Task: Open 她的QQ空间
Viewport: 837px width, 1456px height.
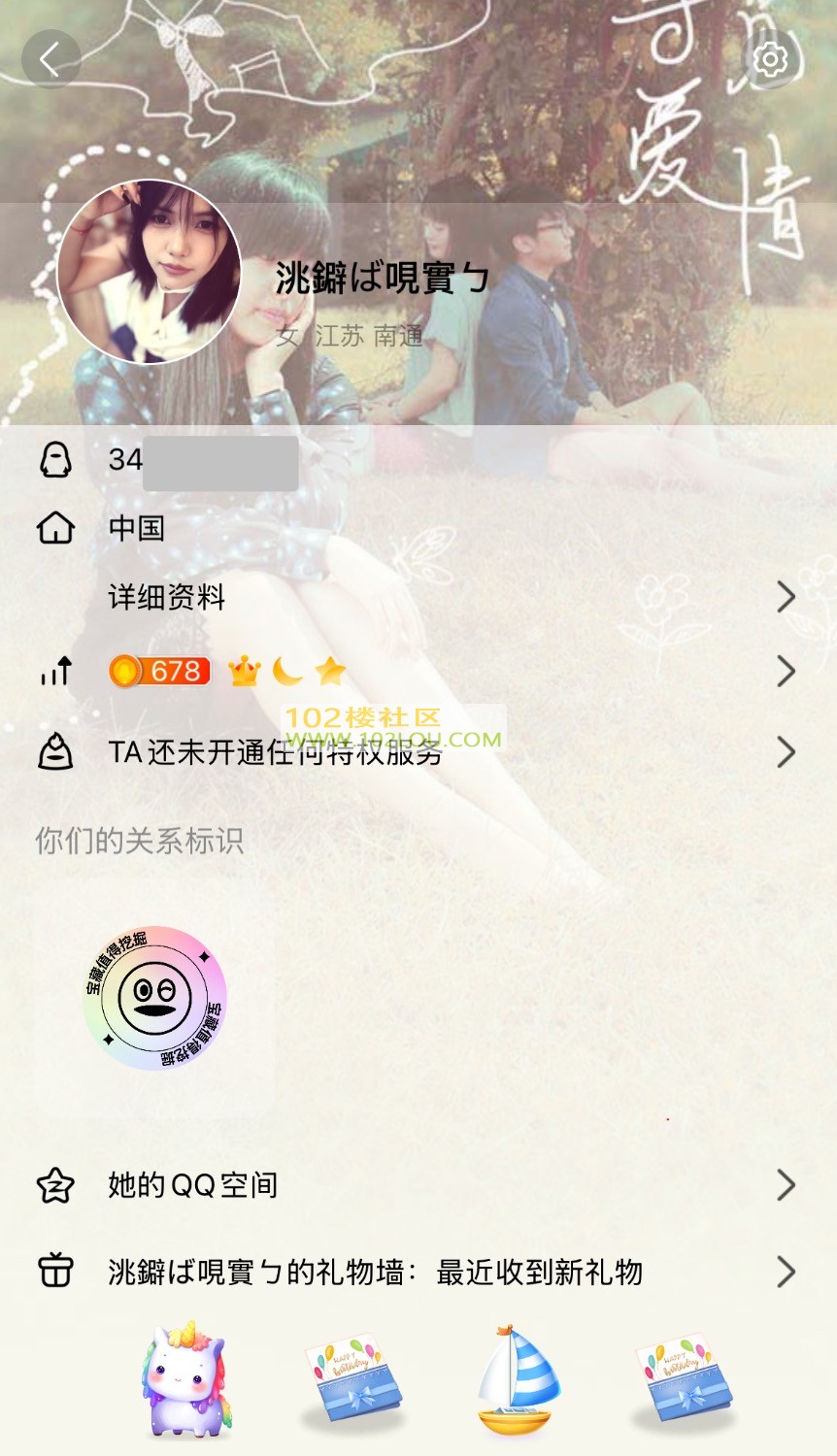Action: pyautogui.click(x=418, y=1185)
